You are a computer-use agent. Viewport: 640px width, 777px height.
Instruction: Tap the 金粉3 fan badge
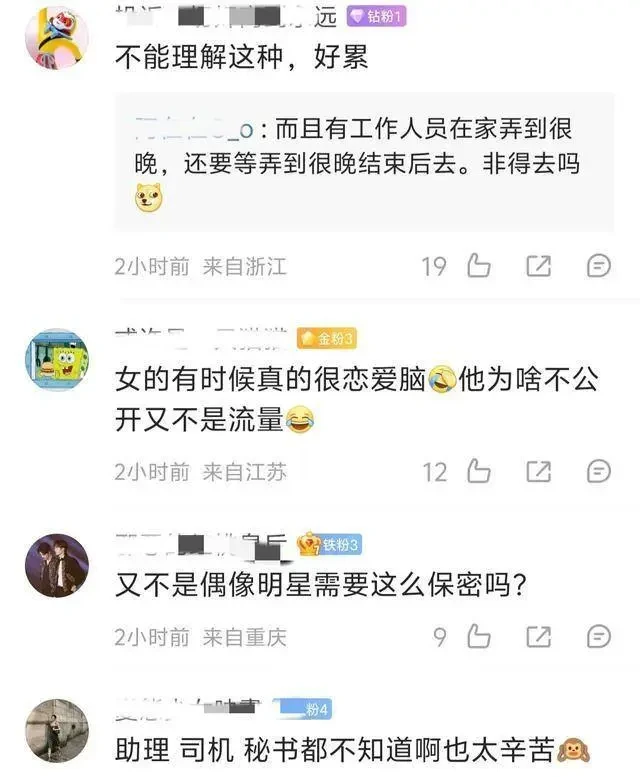pyautogui.click(x=327, y=339)
